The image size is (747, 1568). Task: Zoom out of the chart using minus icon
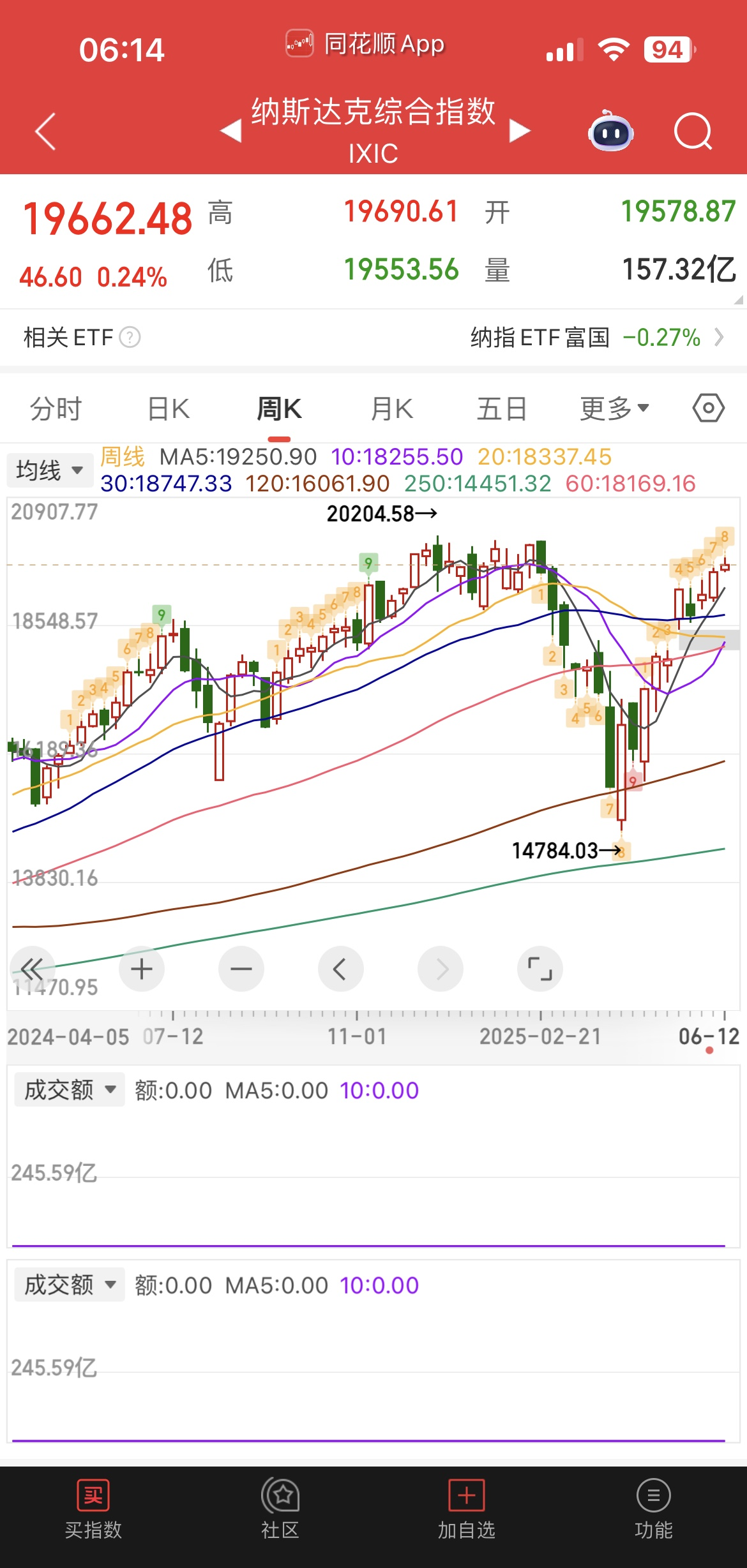pos(241,968)
